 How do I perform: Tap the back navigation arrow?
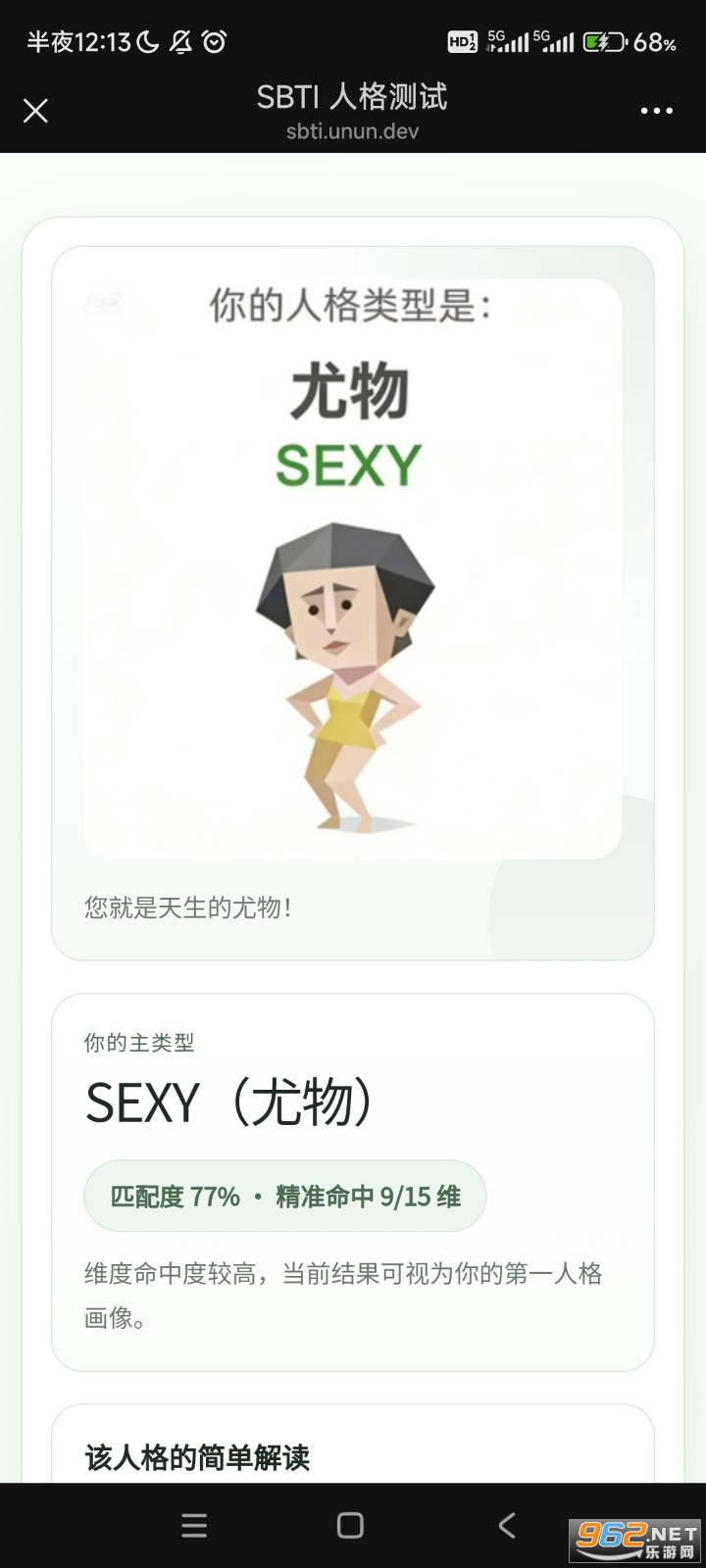[x=506, y=1525]
